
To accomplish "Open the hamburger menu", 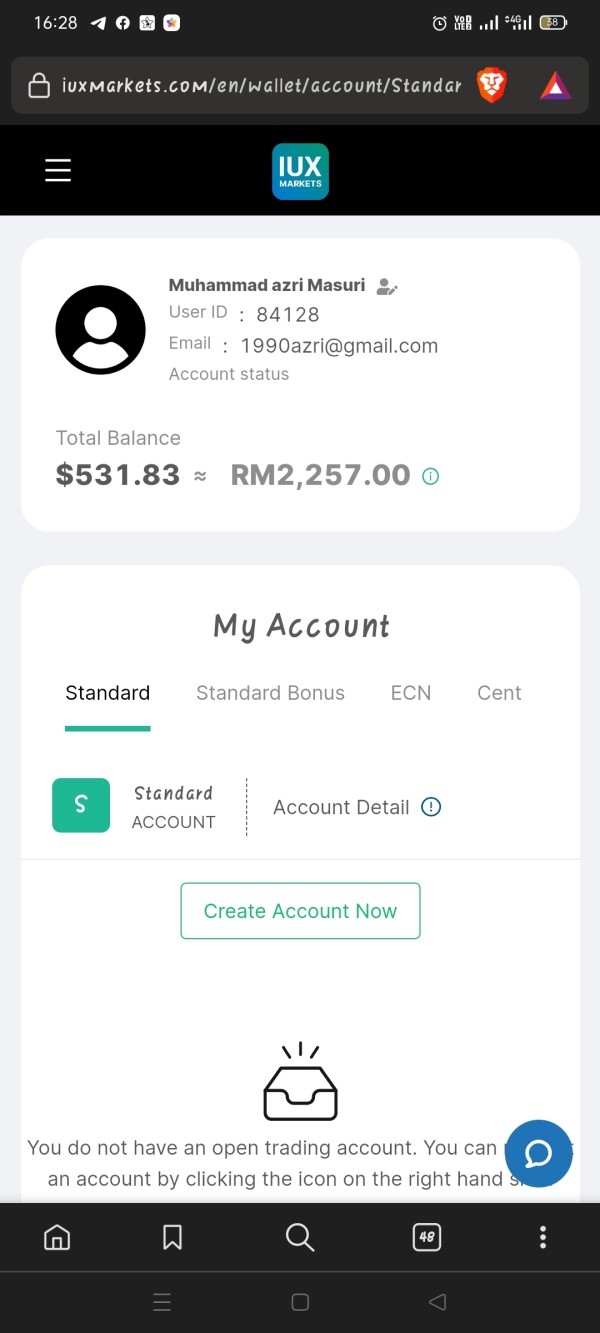I will click(x=58, y=170).
